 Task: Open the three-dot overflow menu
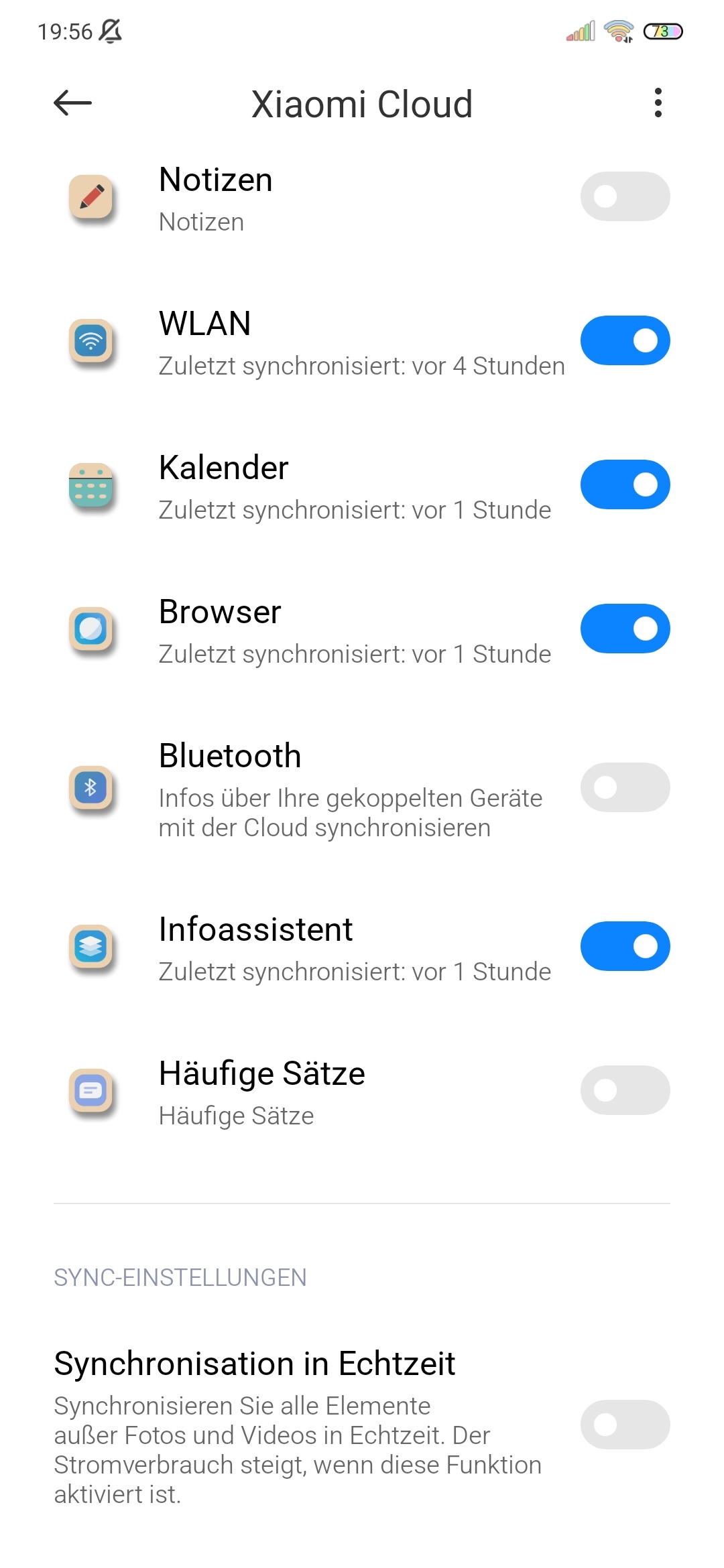[658, 103]
